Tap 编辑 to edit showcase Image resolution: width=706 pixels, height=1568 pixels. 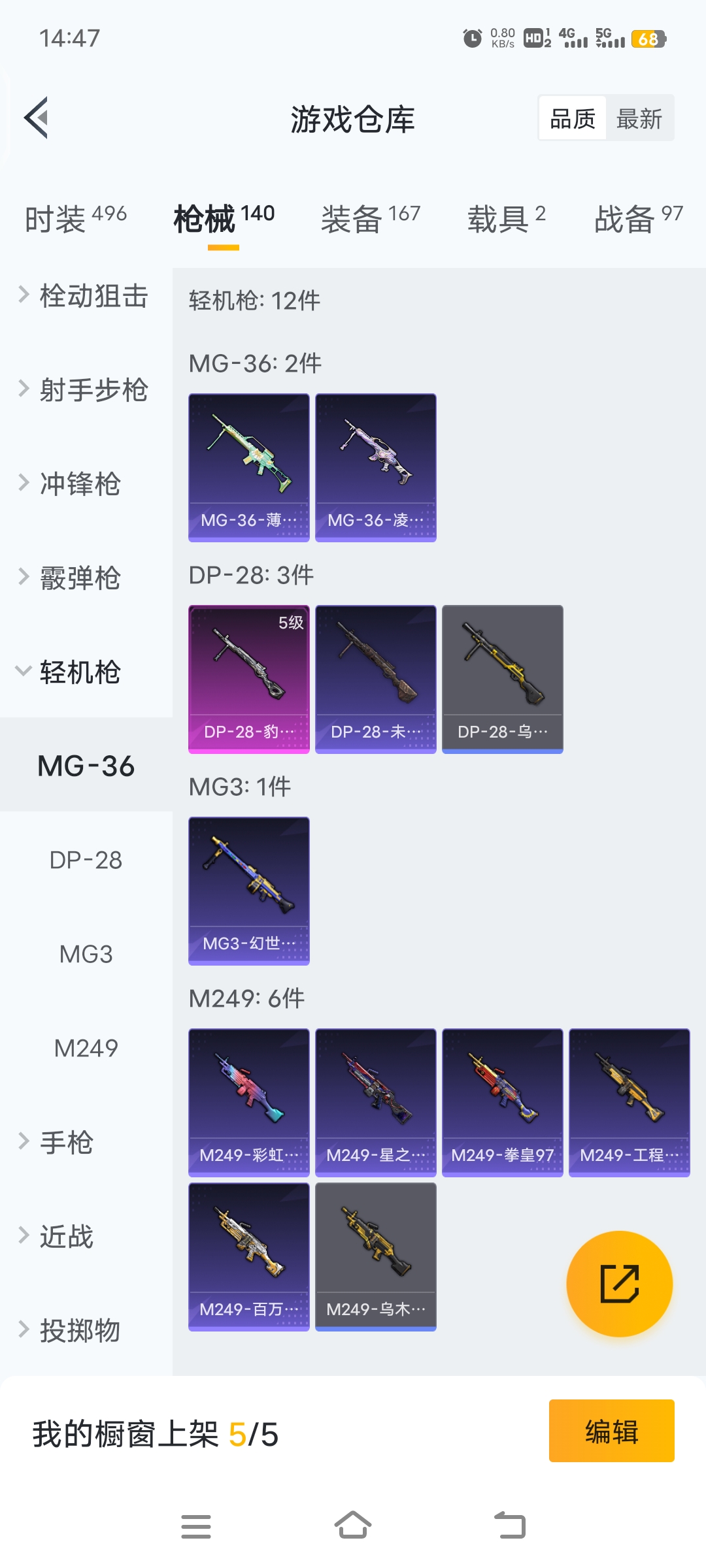pyautogui.click(x=611, y=1431)
